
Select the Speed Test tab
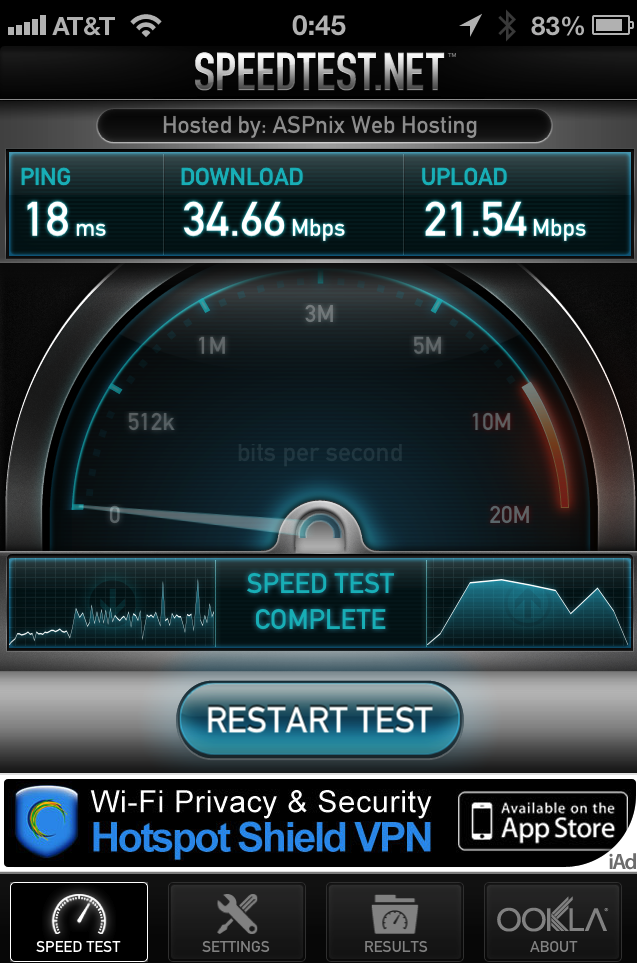[x=79, y=922]
